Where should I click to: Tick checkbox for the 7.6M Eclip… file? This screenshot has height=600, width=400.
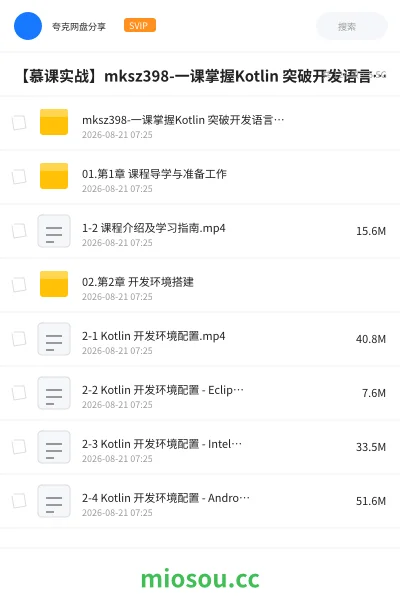pyautogui.click(x=19, y=393)
